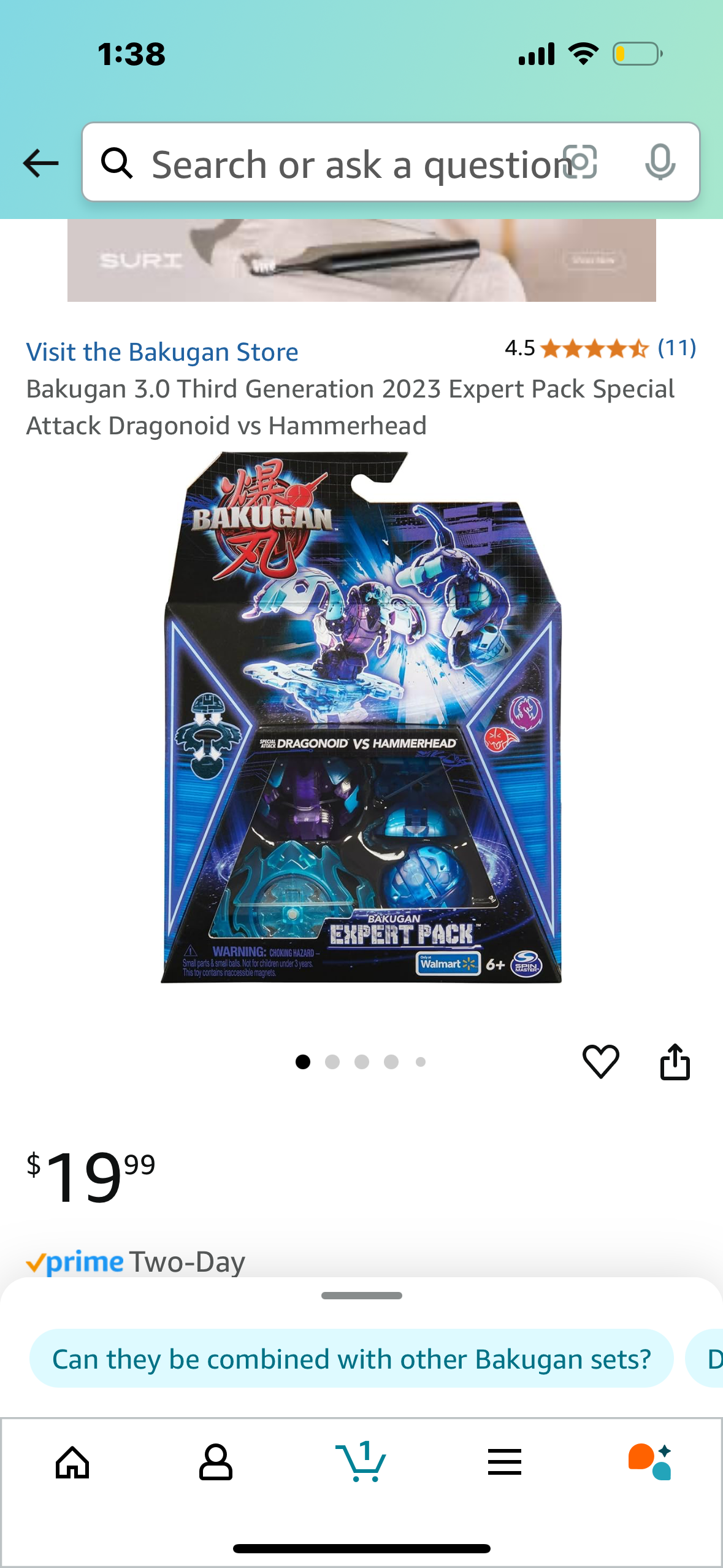Open the account profile tab
This screenshot has width=723, height=1568.
point(216,1463)
